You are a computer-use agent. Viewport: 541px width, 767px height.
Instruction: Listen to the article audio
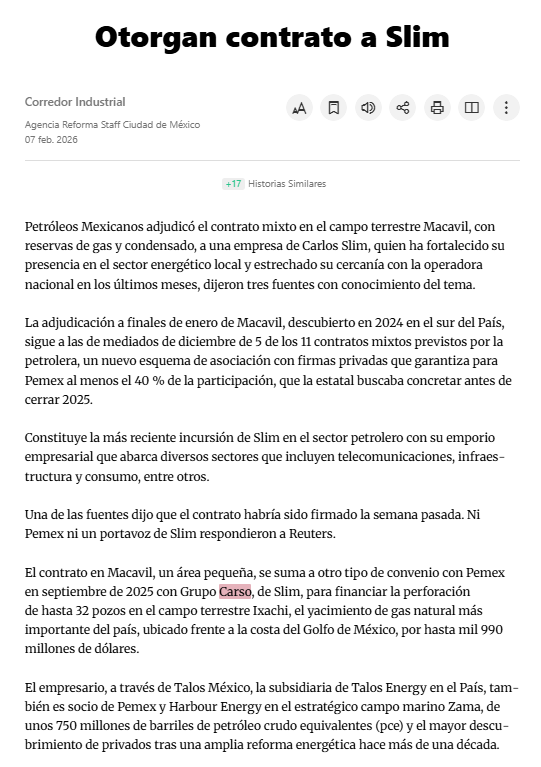368,108
